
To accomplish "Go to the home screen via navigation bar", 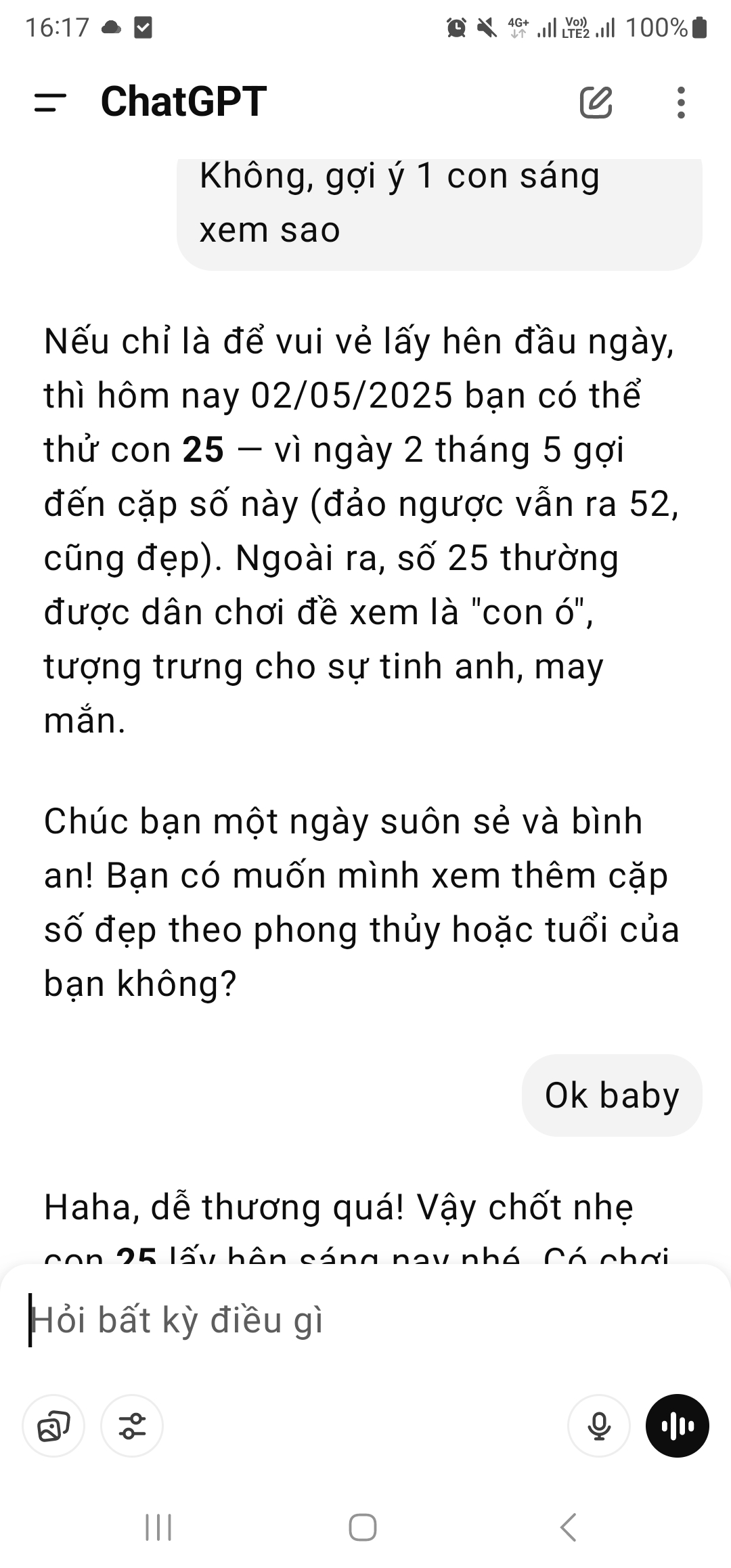I will click(363, 1527).
